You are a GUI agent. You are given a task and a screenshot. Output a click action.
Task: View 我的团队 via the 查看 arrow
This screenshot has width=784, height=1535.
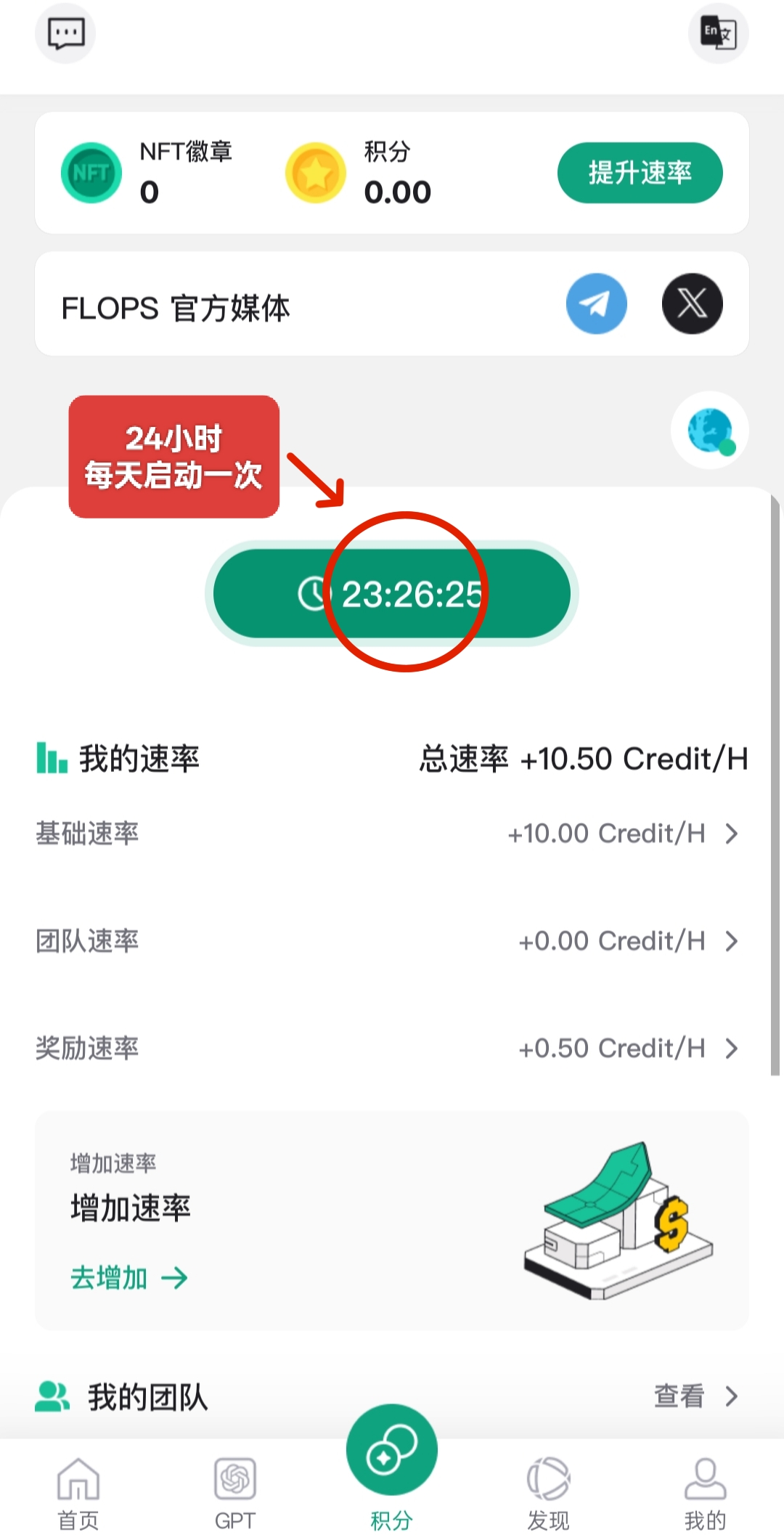tap(730, 1395)
